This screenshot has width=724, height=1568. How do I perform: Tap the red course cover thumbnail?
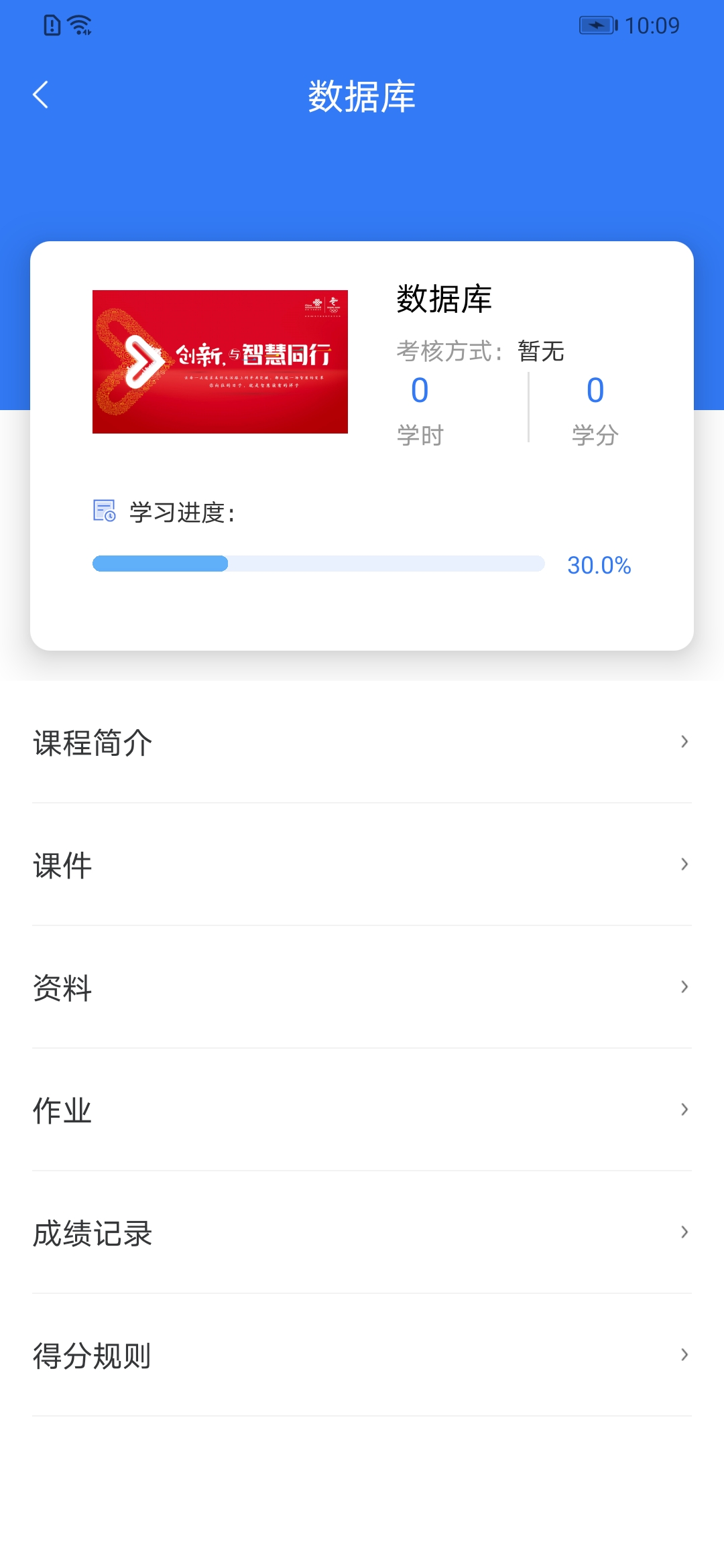pyautogui.click(x=220, y=362)
